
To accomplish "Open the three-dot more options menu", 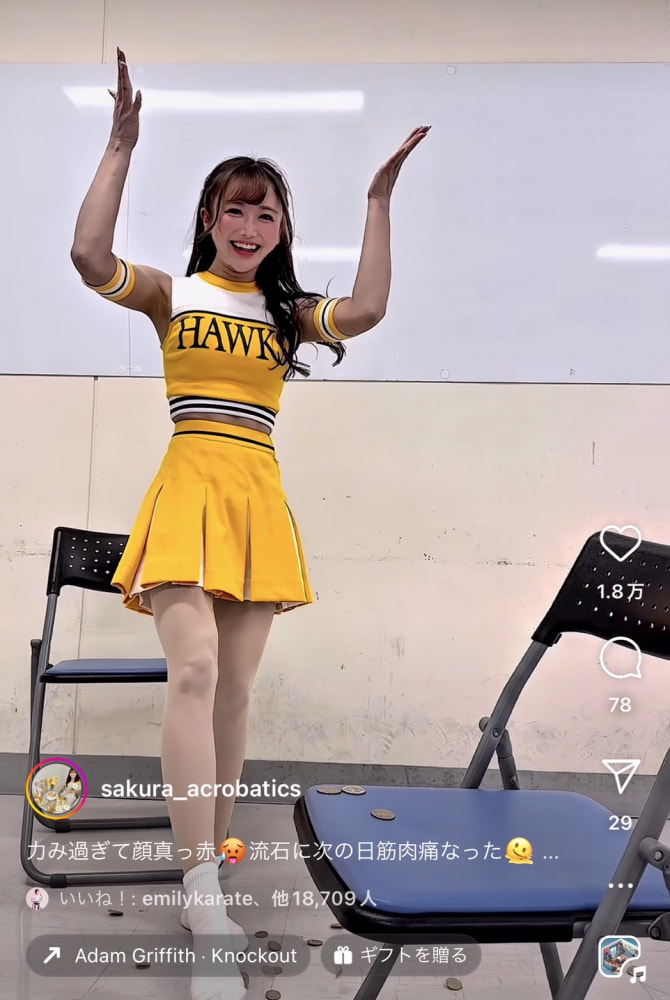I will click(x=620, y=886).
